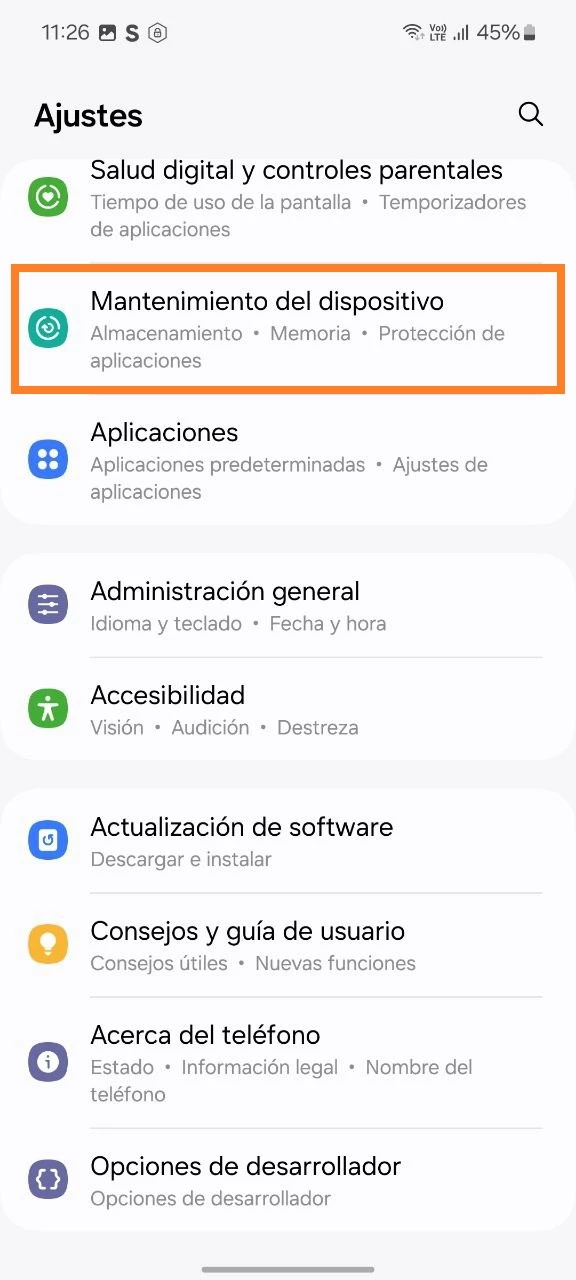576x1280 pixels.
Task: Open Salud digital y controles parentales
Action: click(x=288, y=200)
